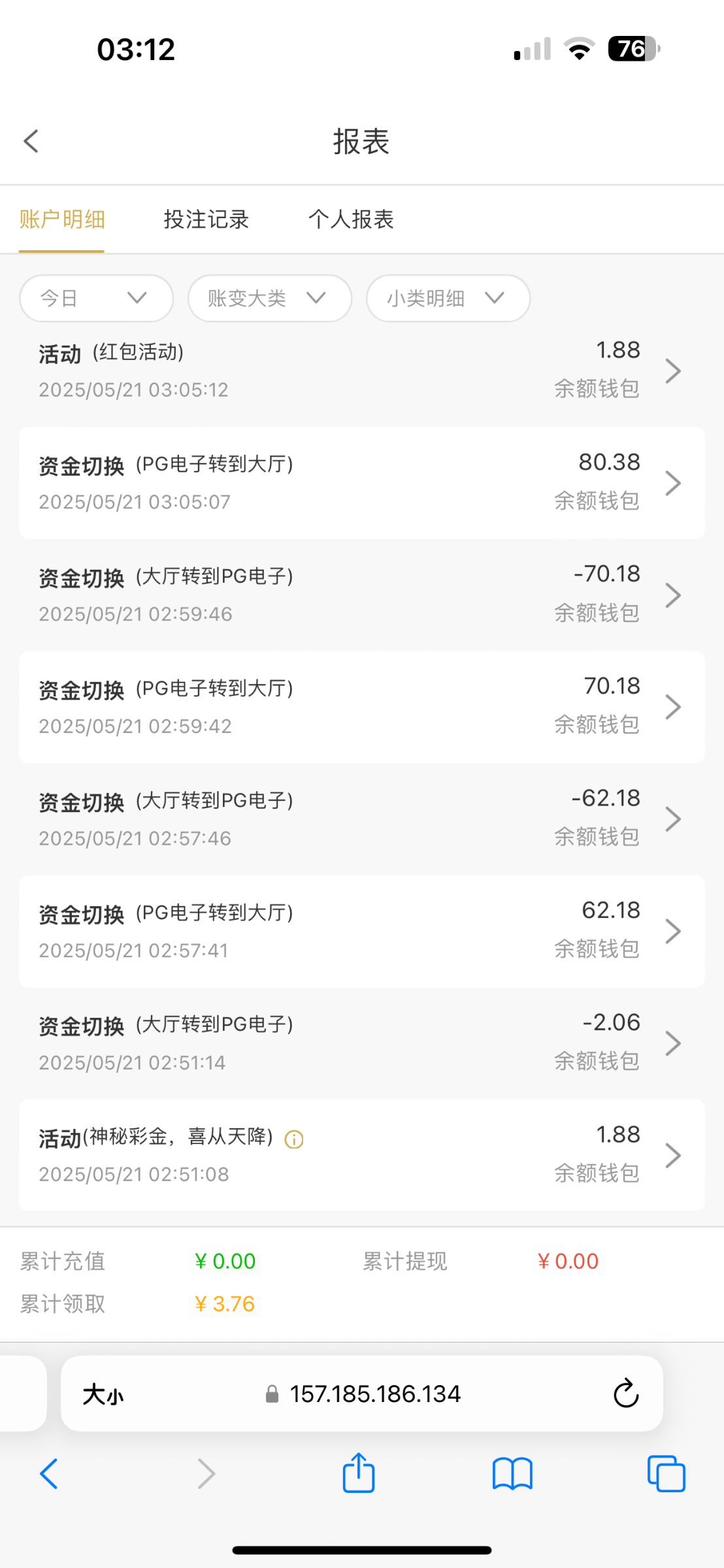
Task: Go back from the 报表 page
Action: 31,141
